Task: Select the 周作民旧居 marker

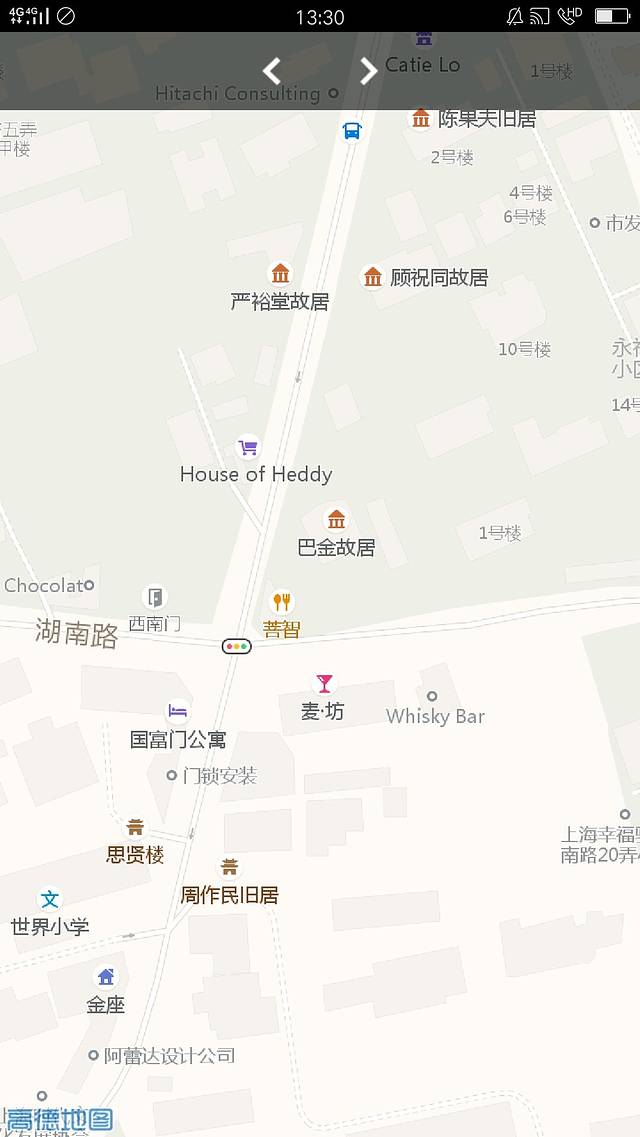Action: [230, 868]
